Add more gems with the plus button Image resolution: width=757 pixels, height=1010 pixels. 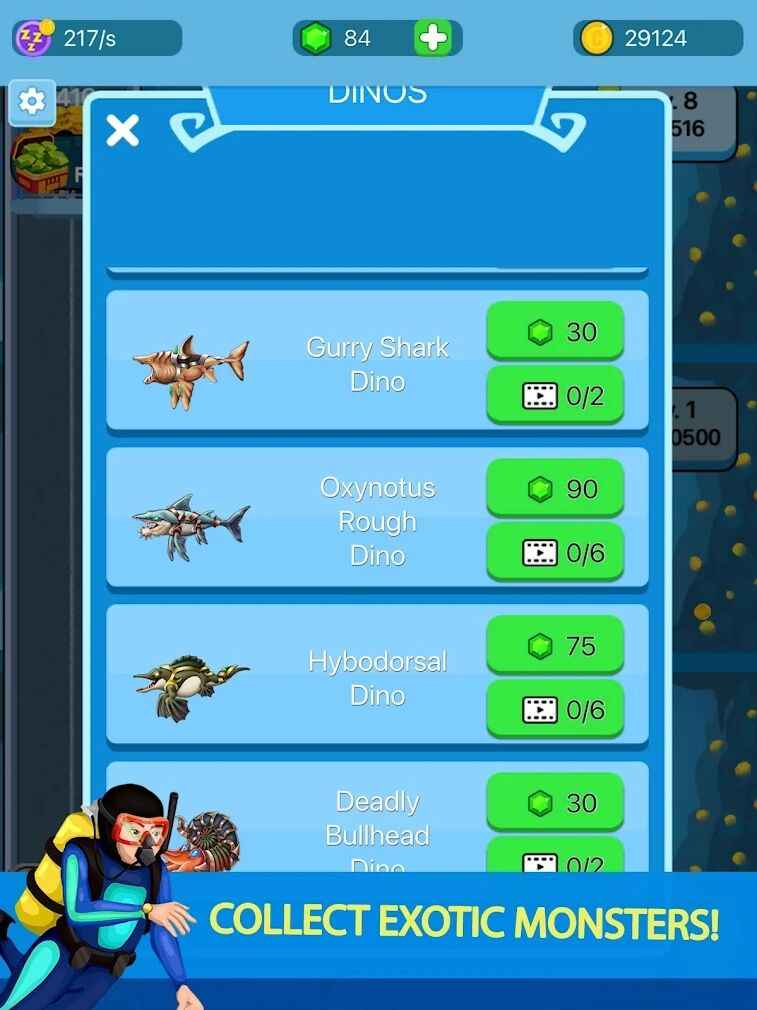tap(432, 38)
